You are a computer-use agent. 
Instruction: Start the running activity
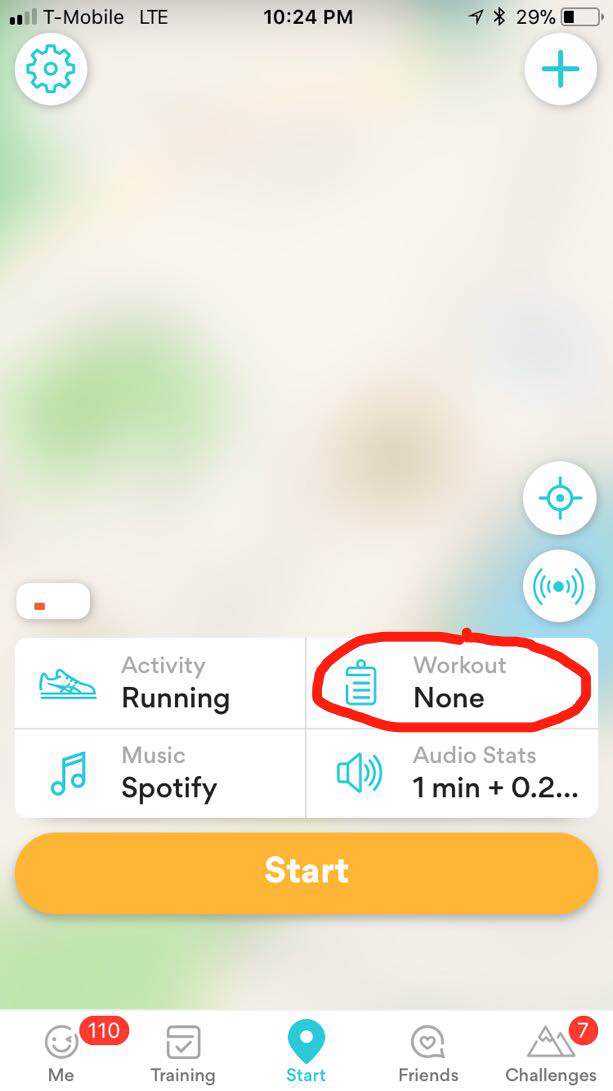point(306,872)
